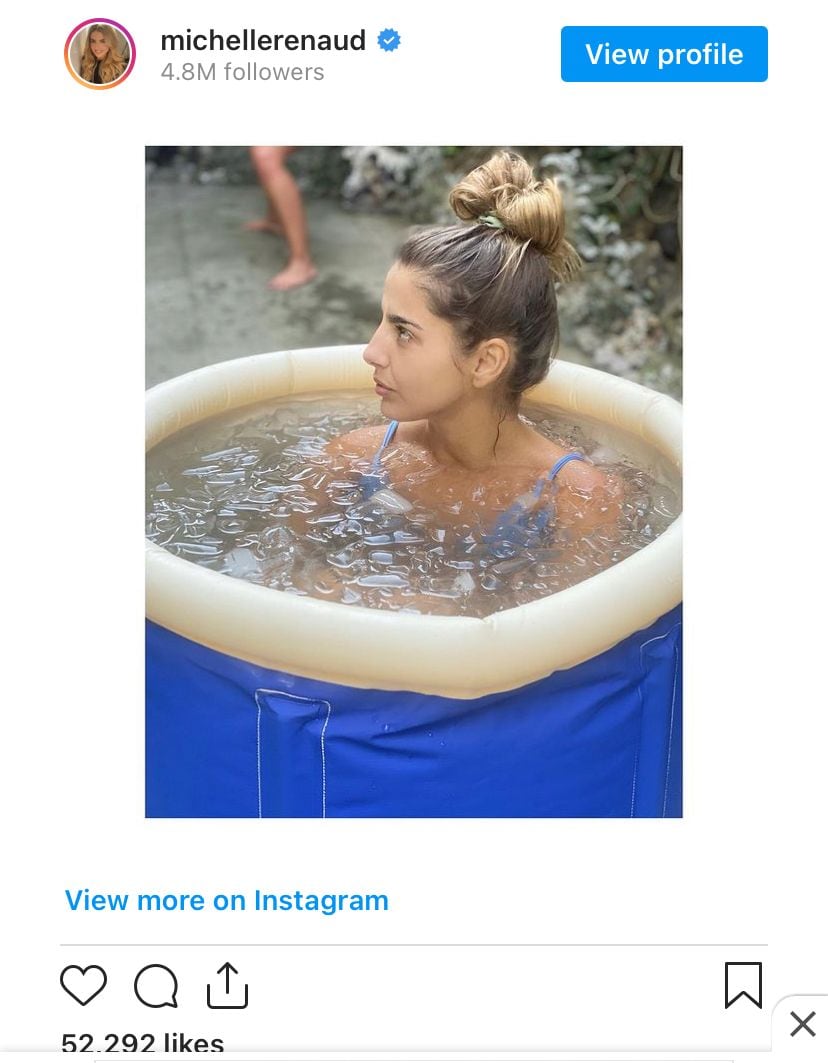Dismiss the overlay with the X button
The image size is (828, 1063).
pyautogui.click(x=802, y=1024)
